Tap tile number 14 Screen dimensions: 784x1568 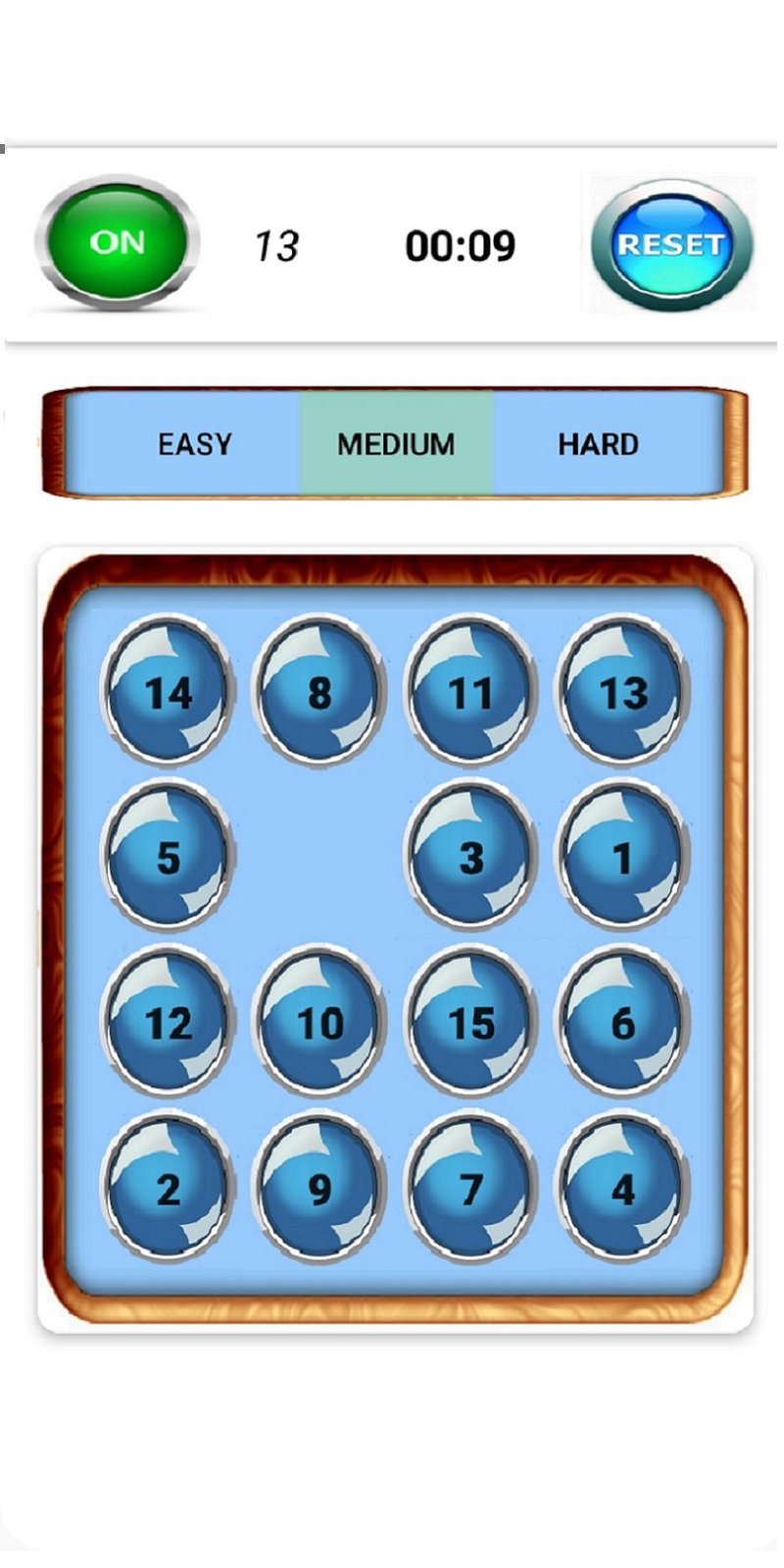pos(168,691)
